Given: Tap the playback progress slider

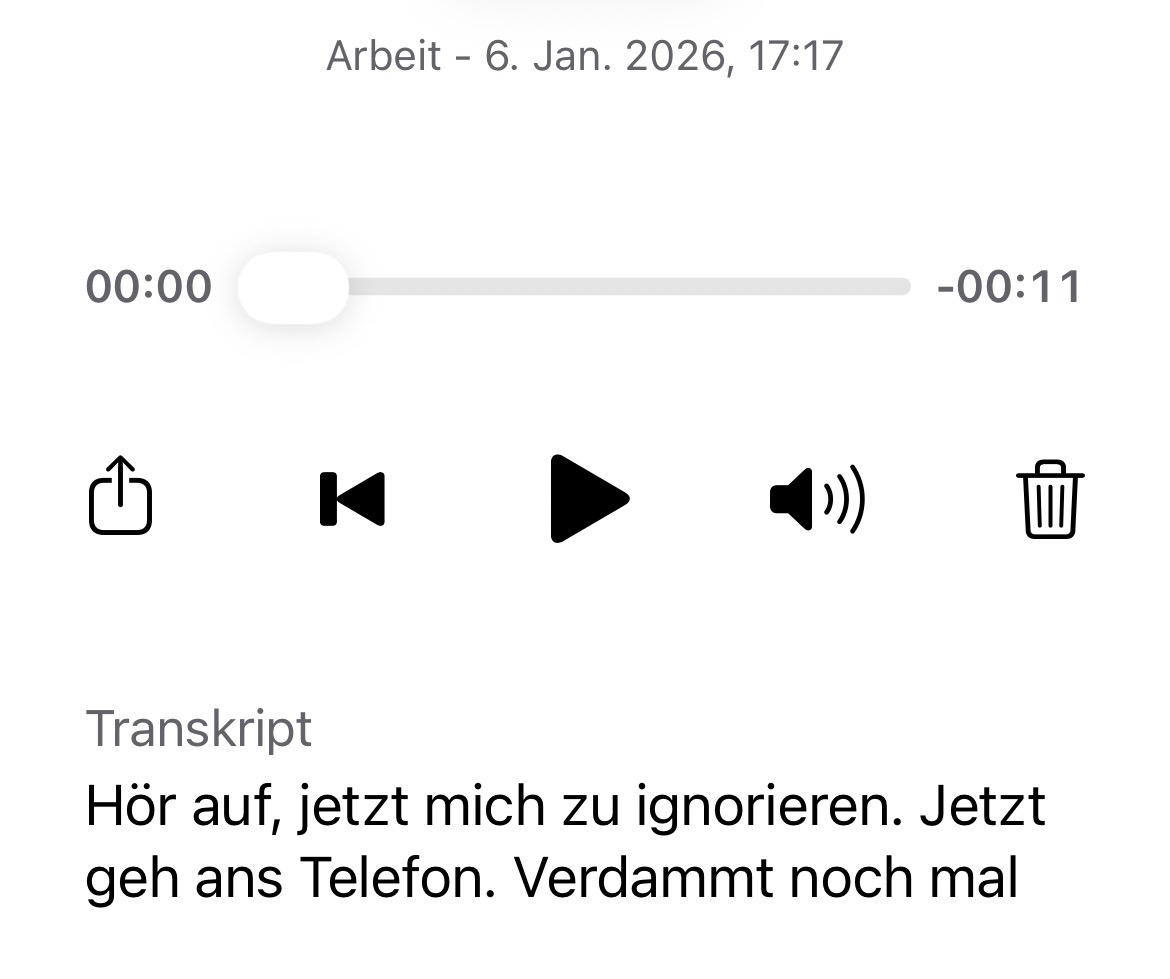Looking at the screenshot, I should 575,288.
